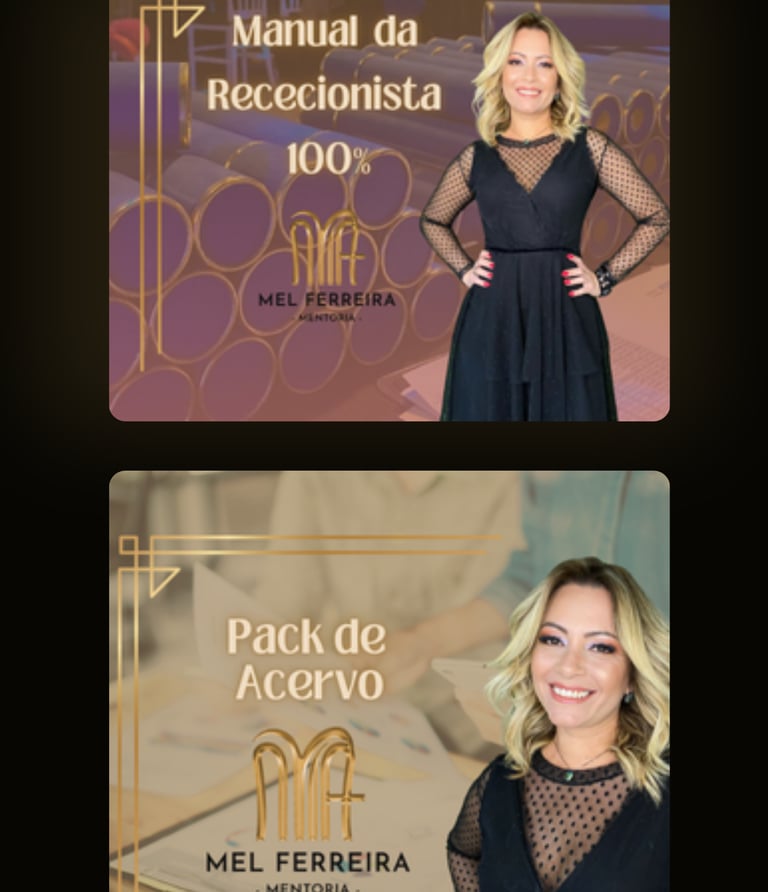
Task: Open the Manual da Rececionista 100% card
Action: [389, 210]
